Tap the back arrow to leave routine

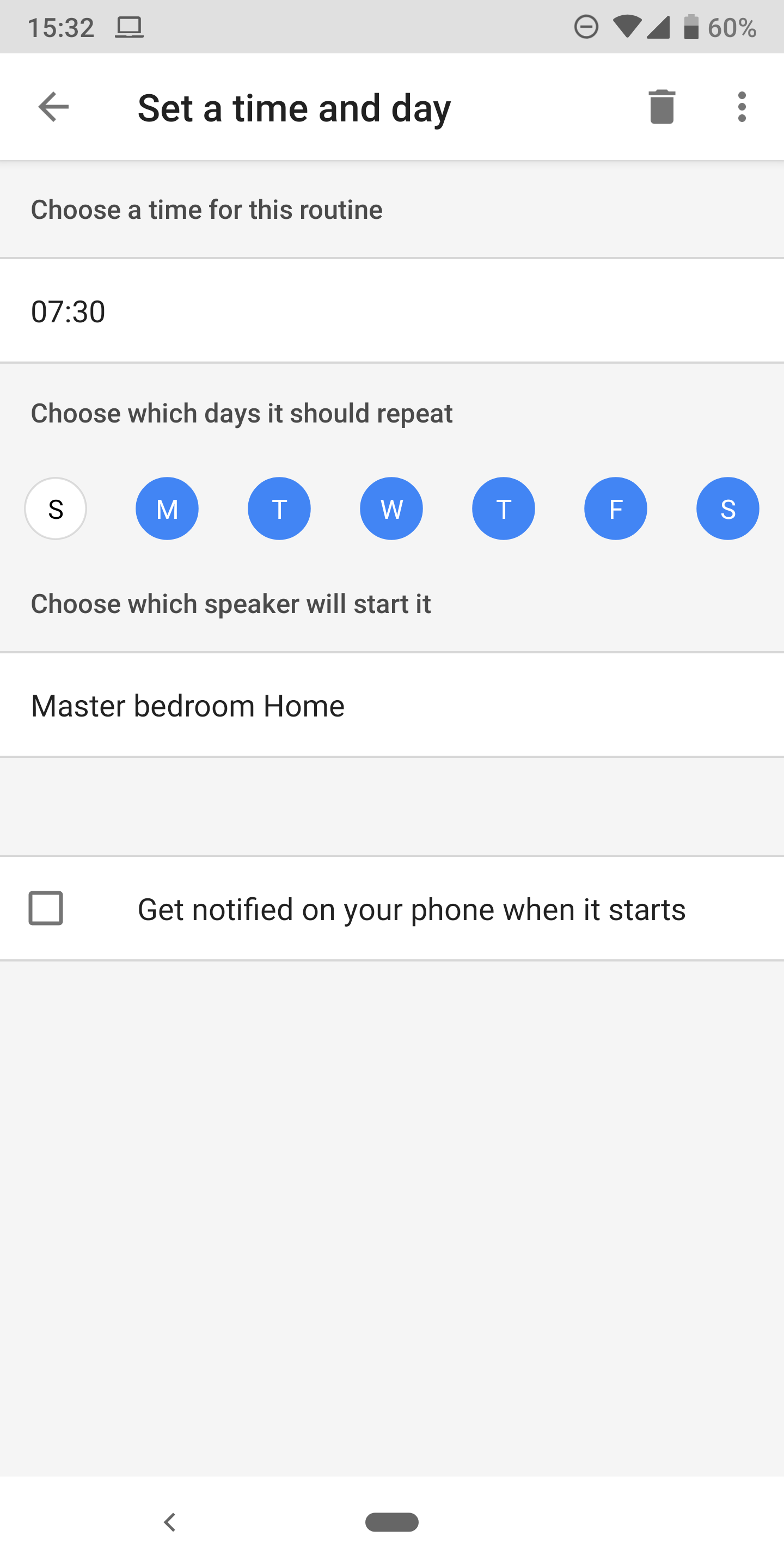(x=53, y=107)
